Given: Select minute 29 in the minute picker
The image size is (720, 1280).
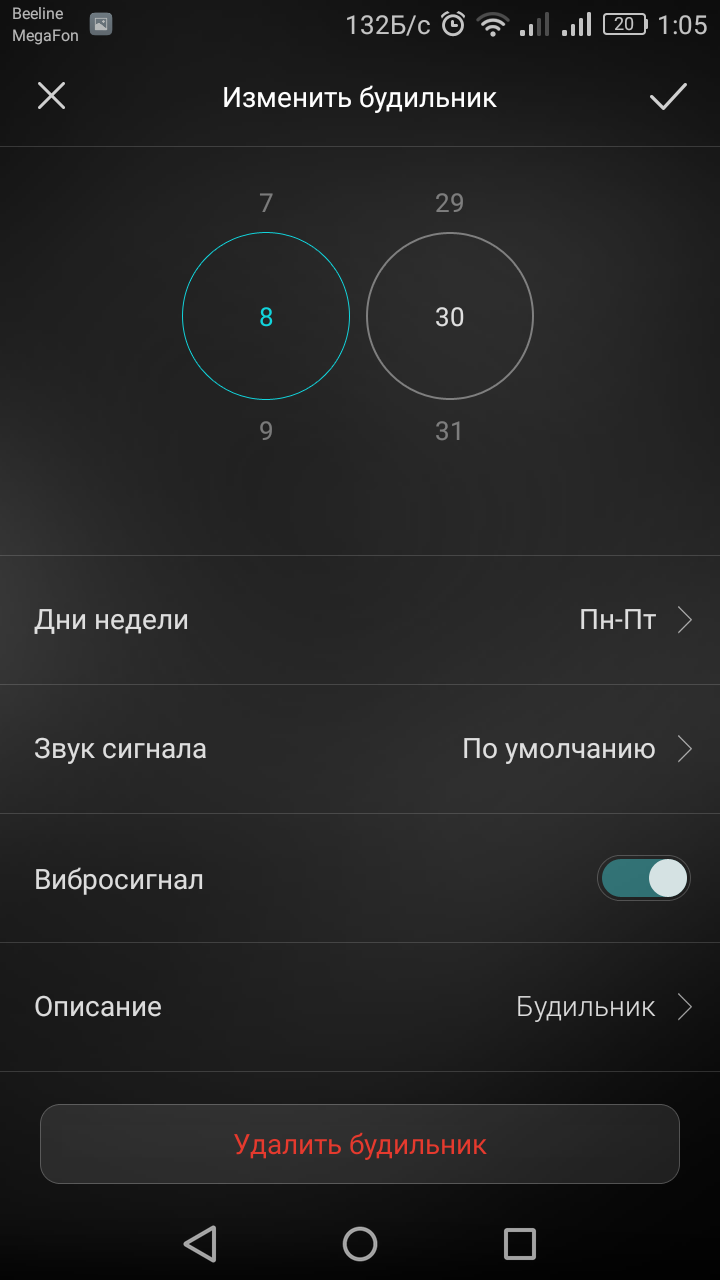Looking at the screenshot, I should [x=450, y=203].
